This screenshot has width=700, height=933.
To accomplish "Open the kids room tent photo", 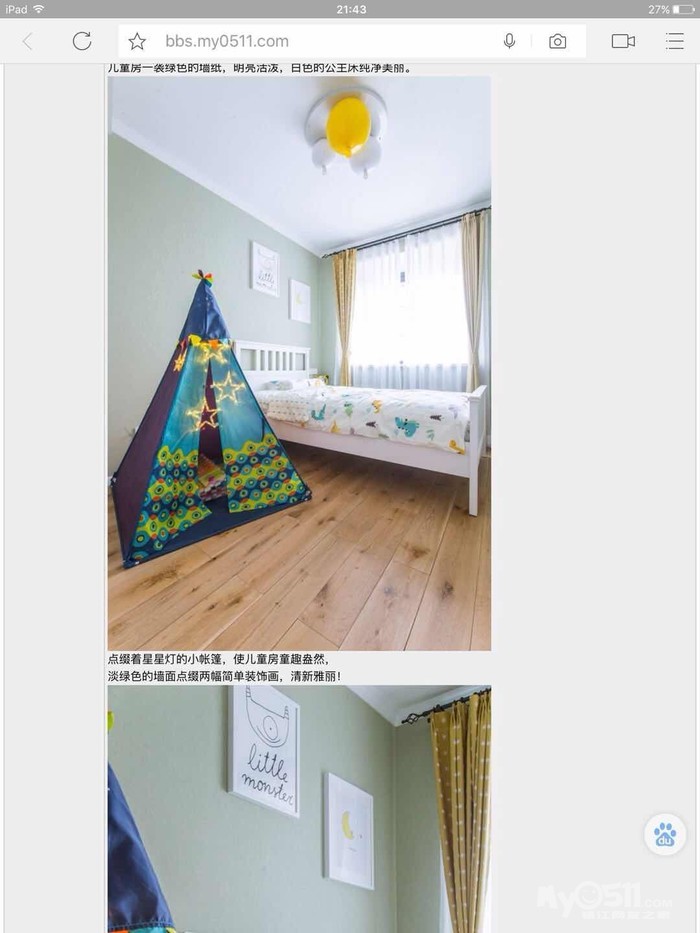I will click(x=299, y=363).
